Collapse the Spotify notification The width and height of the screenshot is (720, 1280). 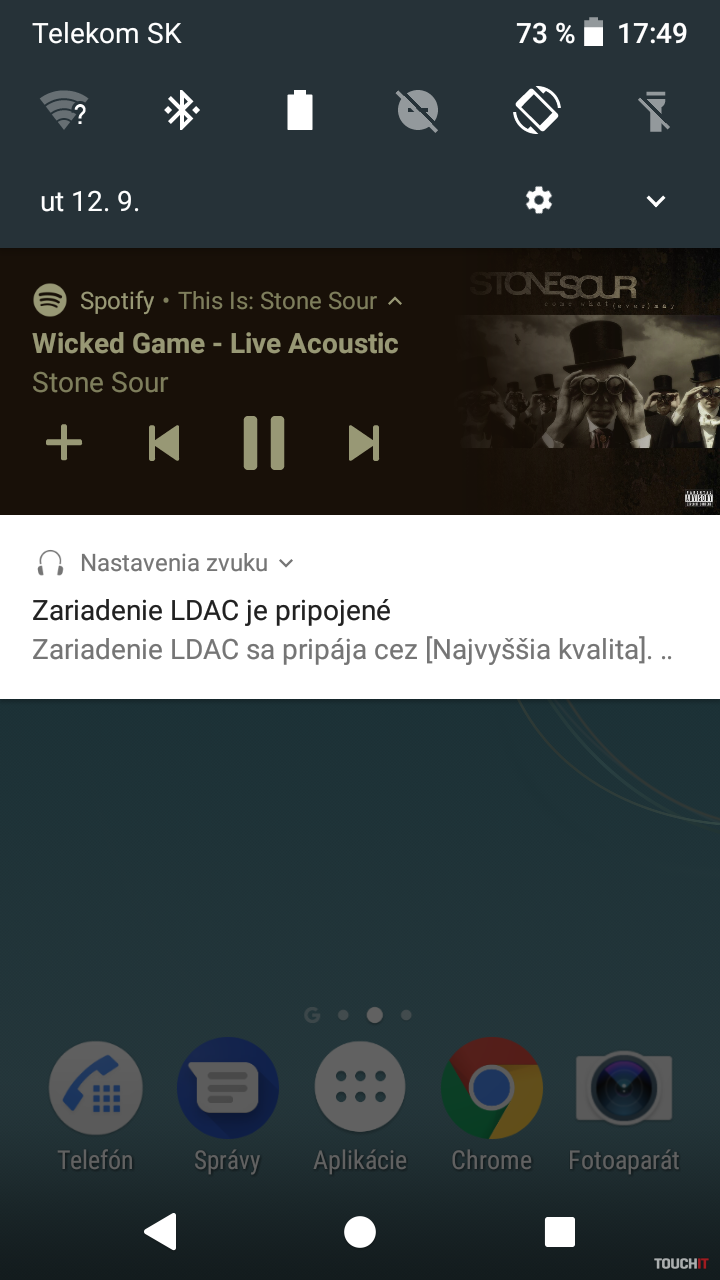pos(396,301)
